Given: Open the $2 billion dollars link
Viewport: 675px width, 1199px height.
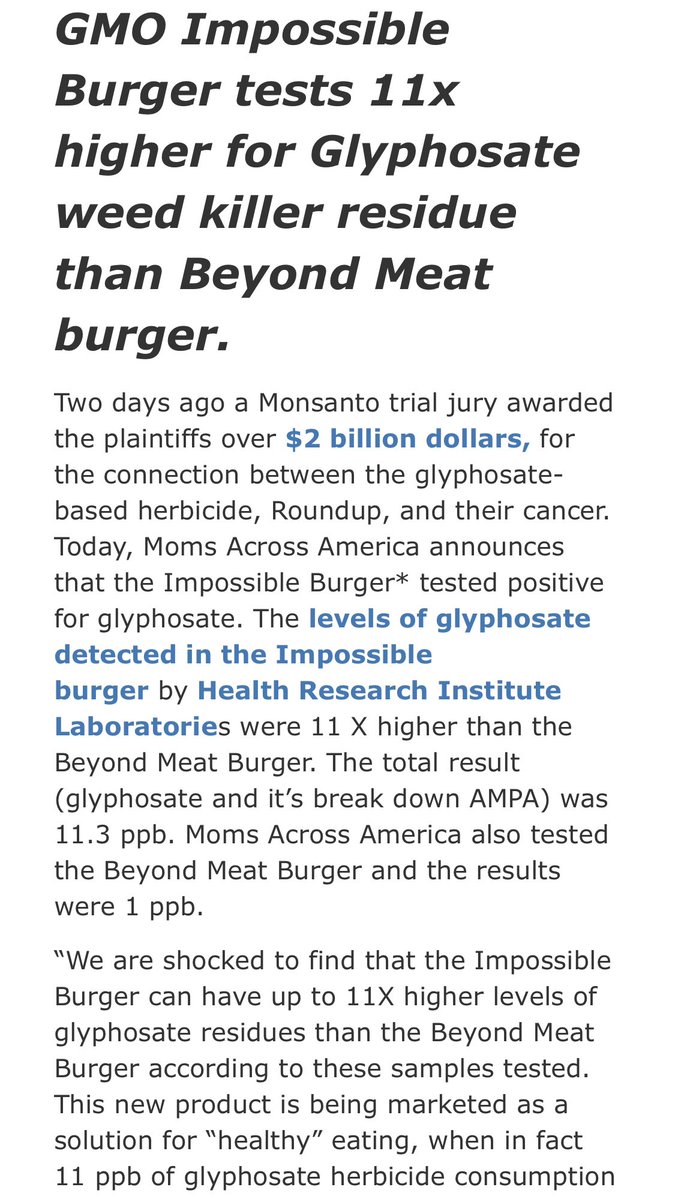Looking at the screenshot, I should point(408,440).
